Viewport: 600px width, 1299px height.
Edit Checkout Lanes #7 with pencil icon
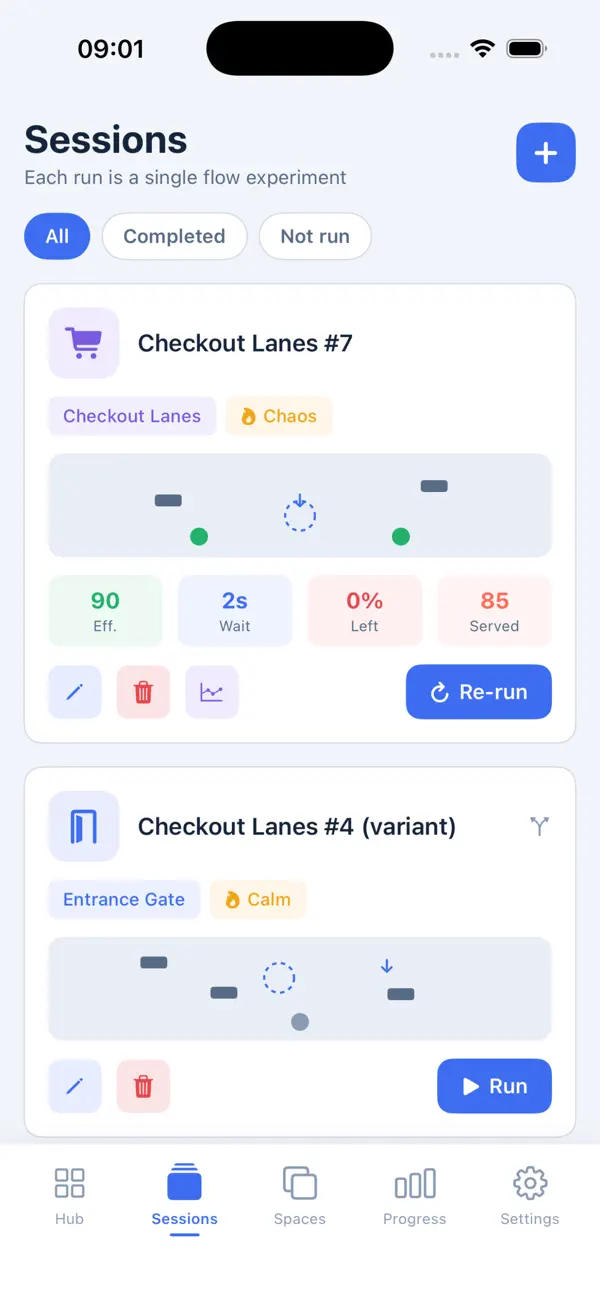[x=75, y=692]
